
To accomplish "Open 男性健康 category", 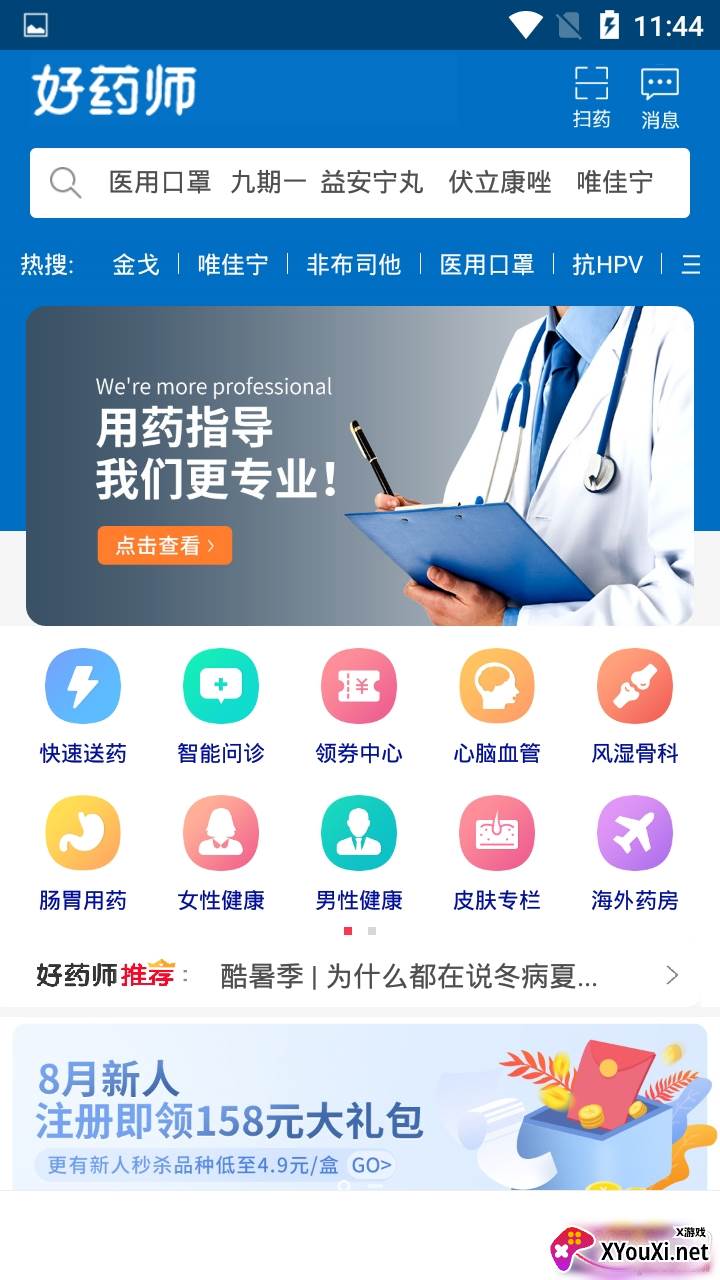I will (x=359, y=853).
